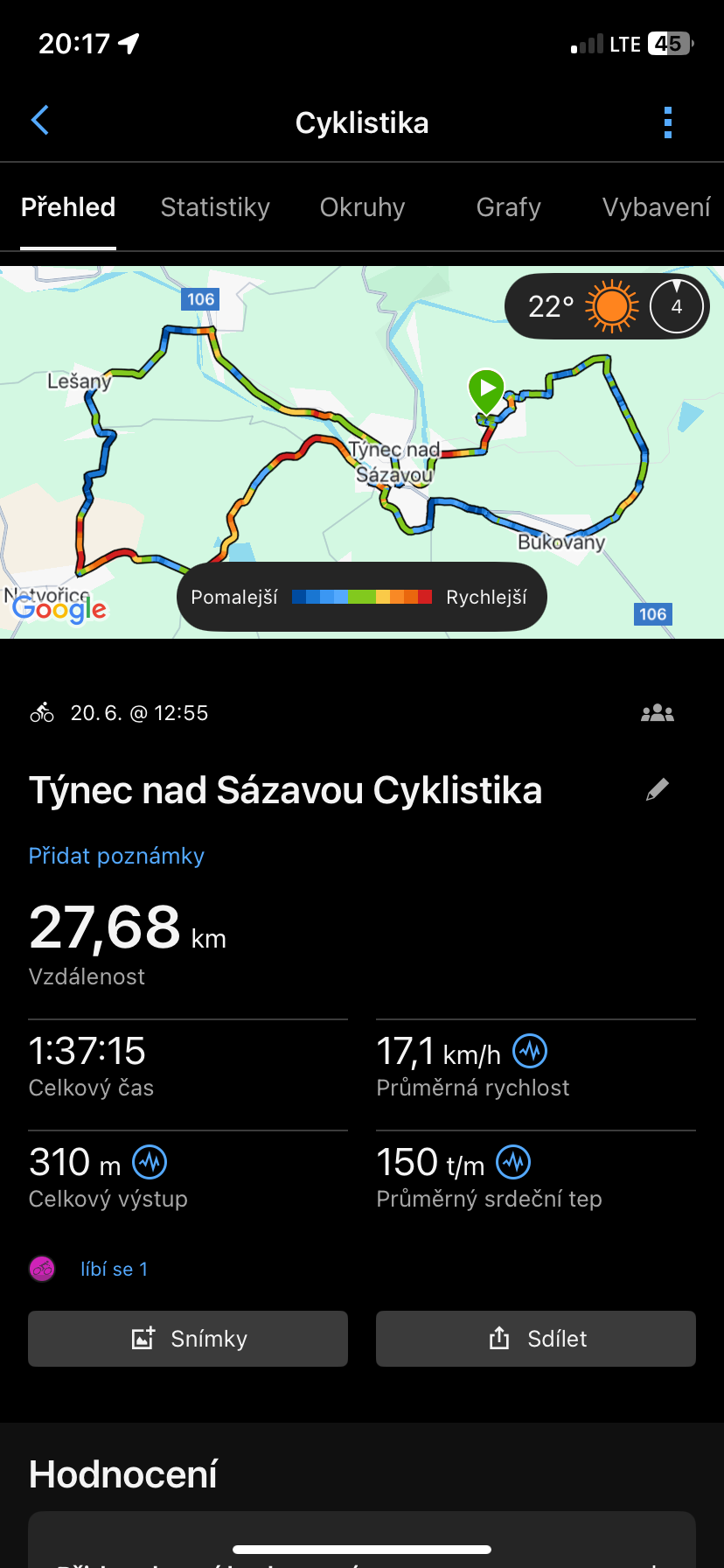
Task: Open Snímky to add photos
Action: pos(188,1339)
